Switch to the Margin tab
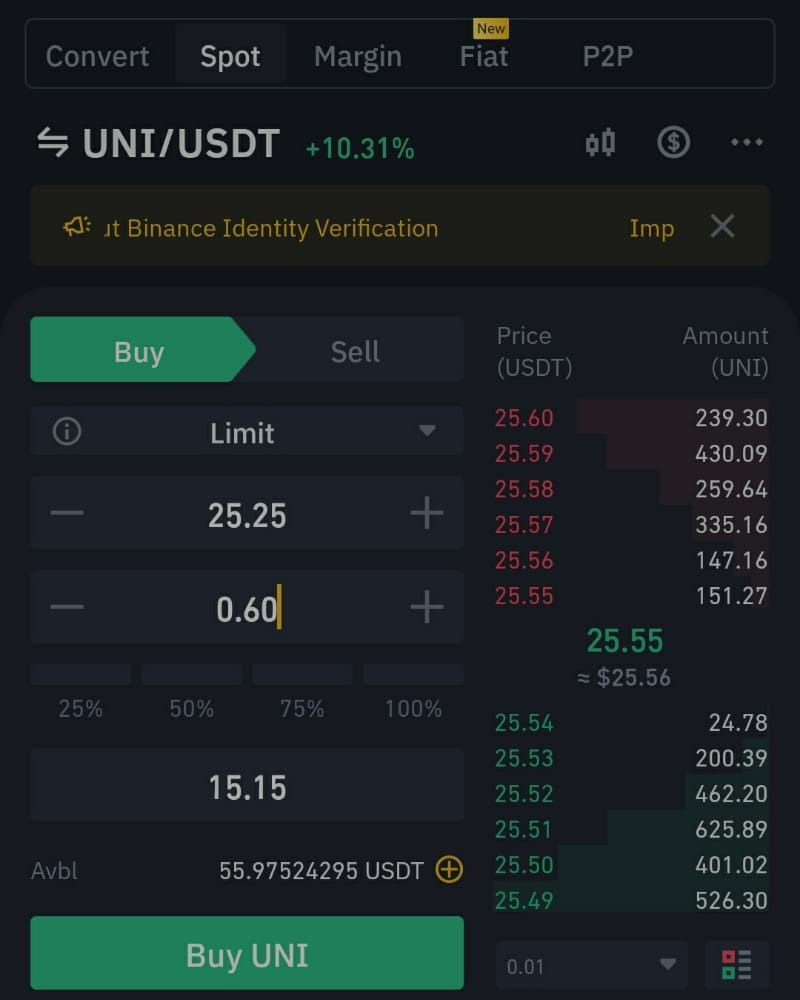800x1000 pixels. tap(357, 56)
